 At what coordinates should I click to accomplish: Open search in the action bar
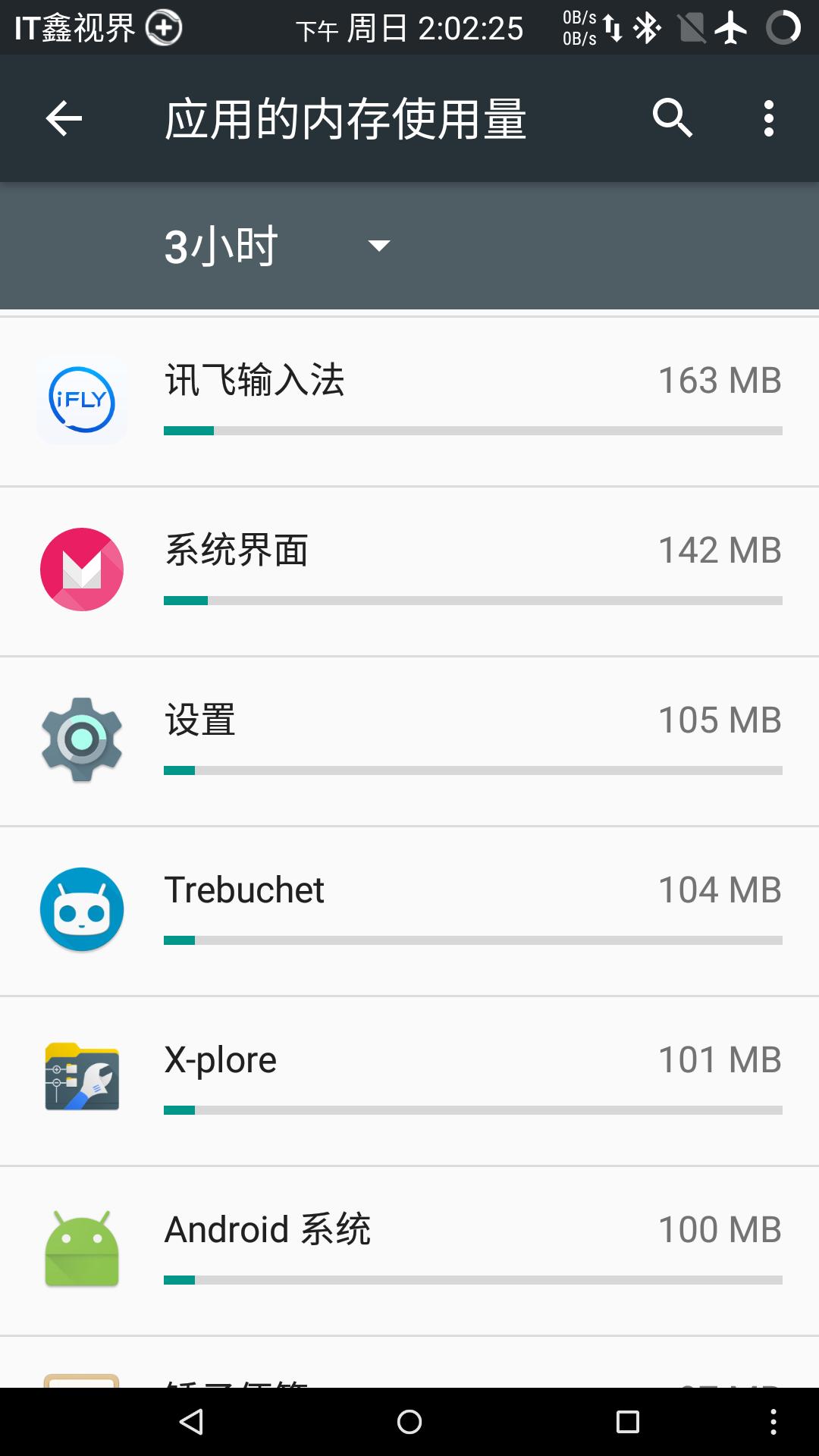coord(672,118)
